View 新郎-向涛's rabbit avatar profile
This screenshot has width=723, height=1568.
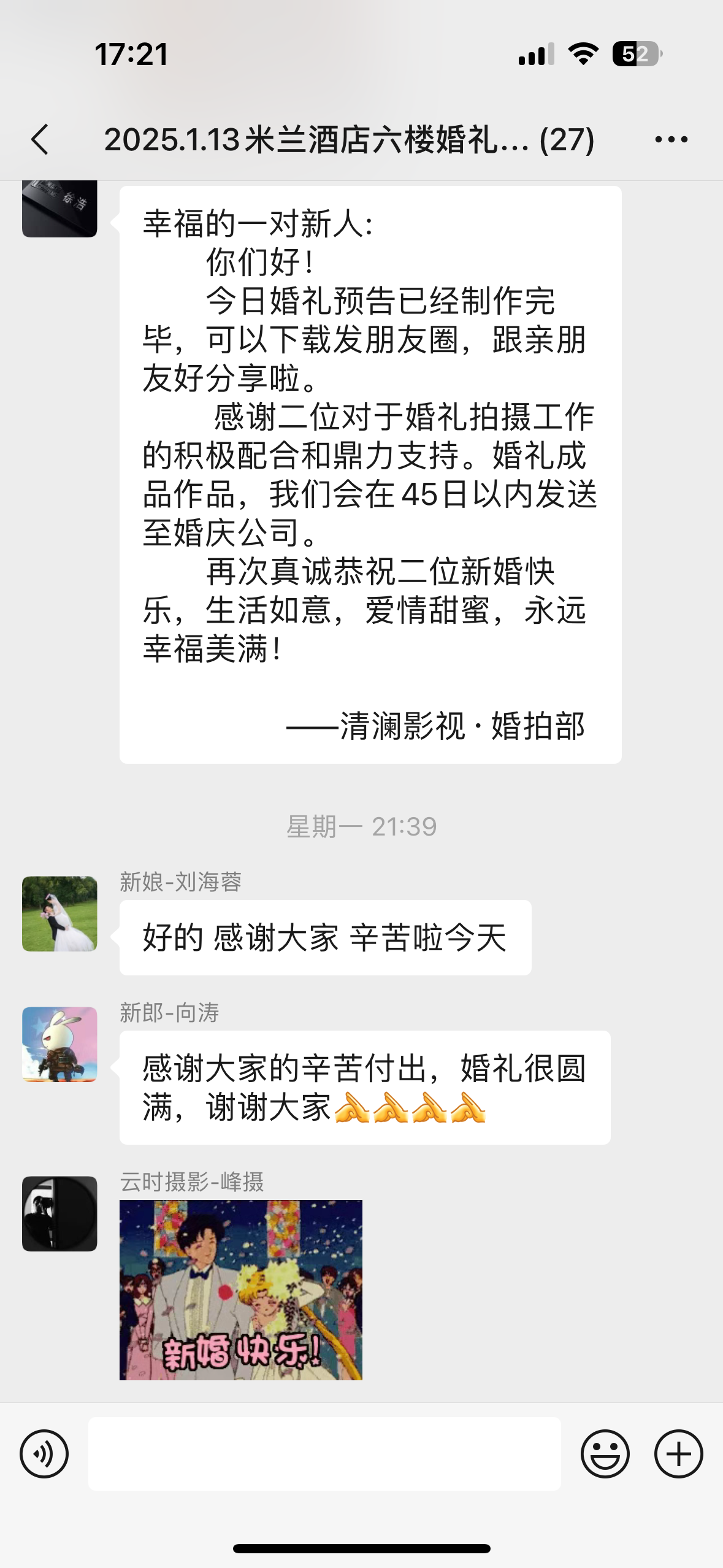click(59, 1044)
